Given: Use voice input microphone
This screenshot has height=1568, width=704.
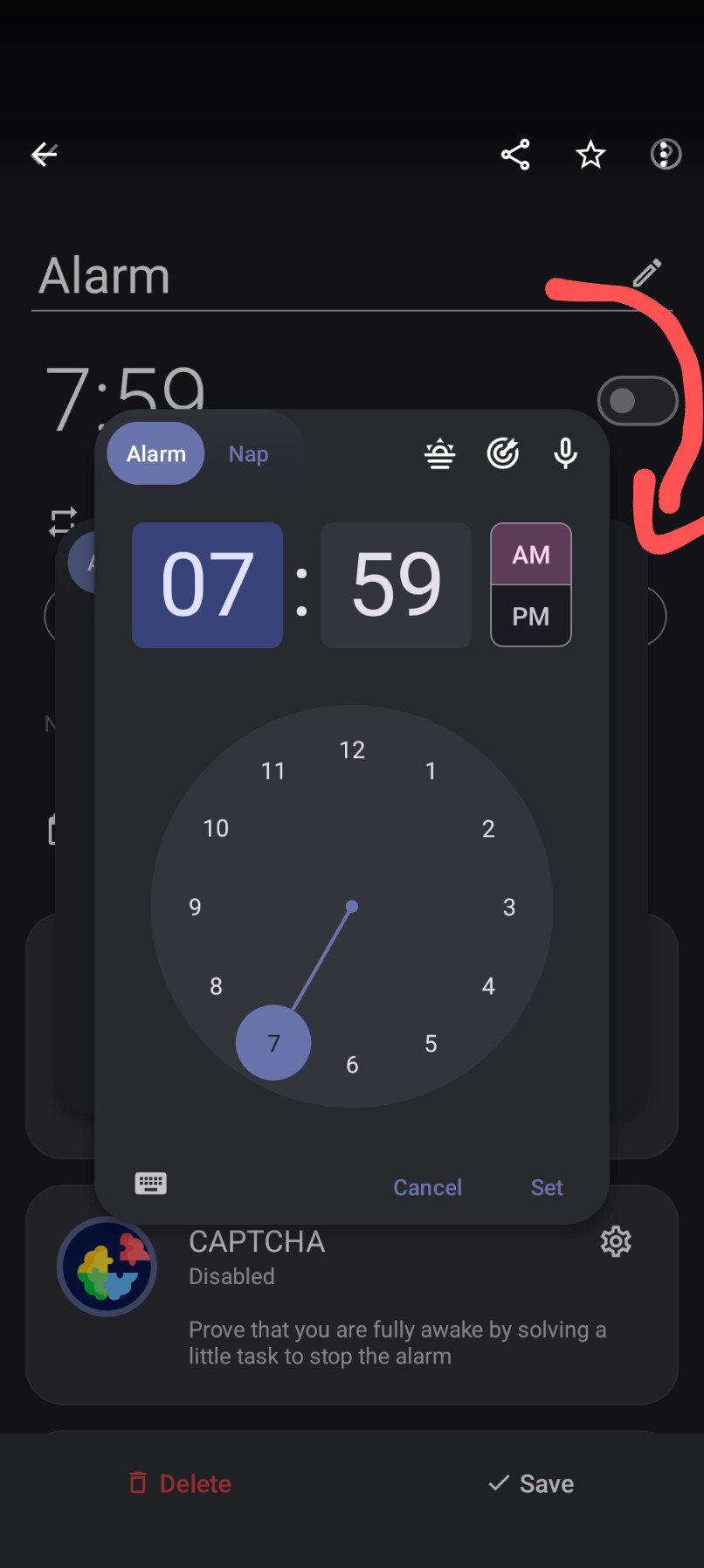Looking at the screenshot, I should click(566, 453).
